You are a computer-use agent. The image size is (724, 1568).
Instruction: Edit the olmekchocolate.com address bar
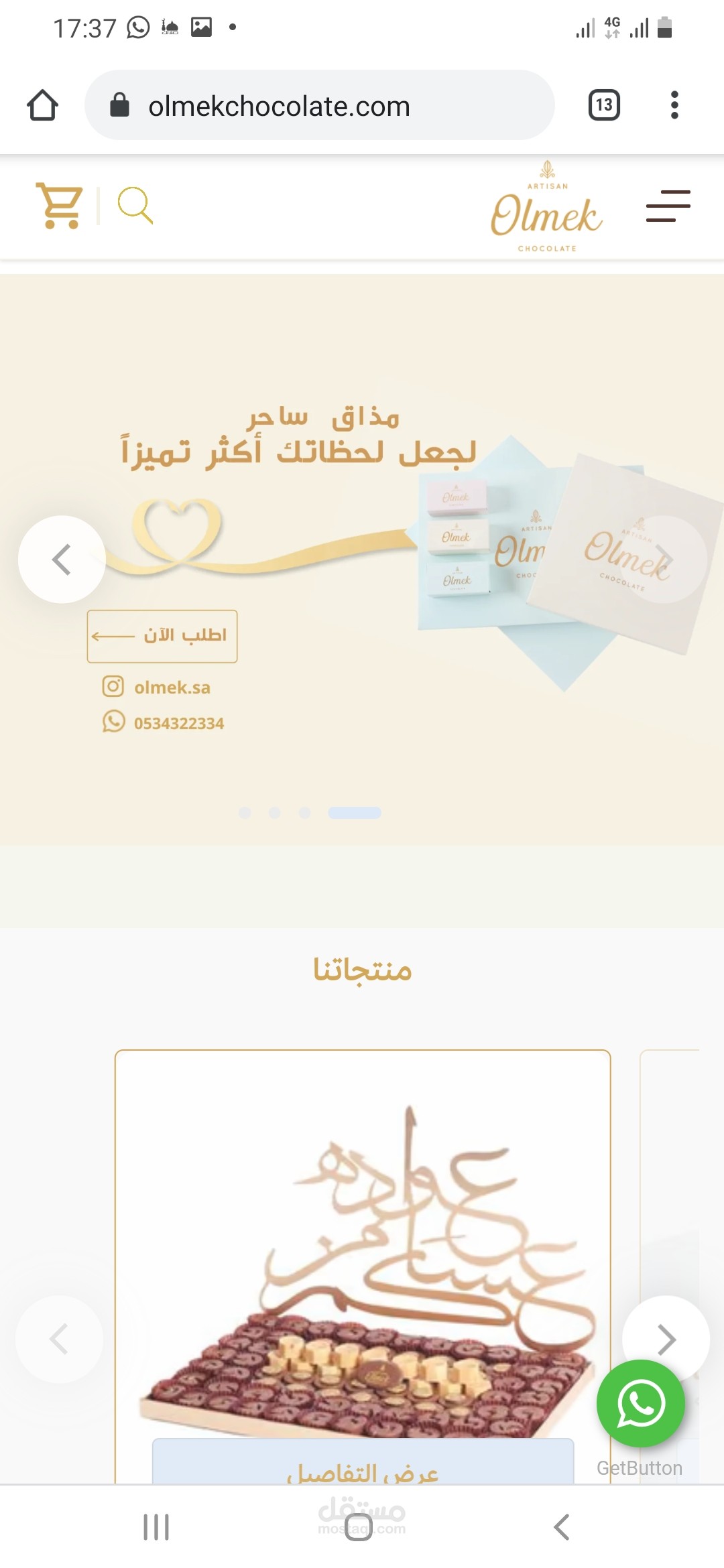(320, 105)
